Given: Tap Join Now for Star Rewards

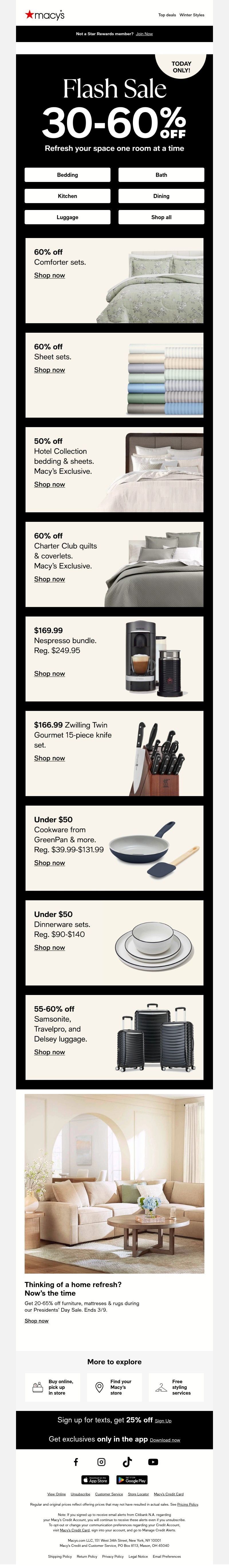Looking at the screenshot, I should [x=144, y=34].
